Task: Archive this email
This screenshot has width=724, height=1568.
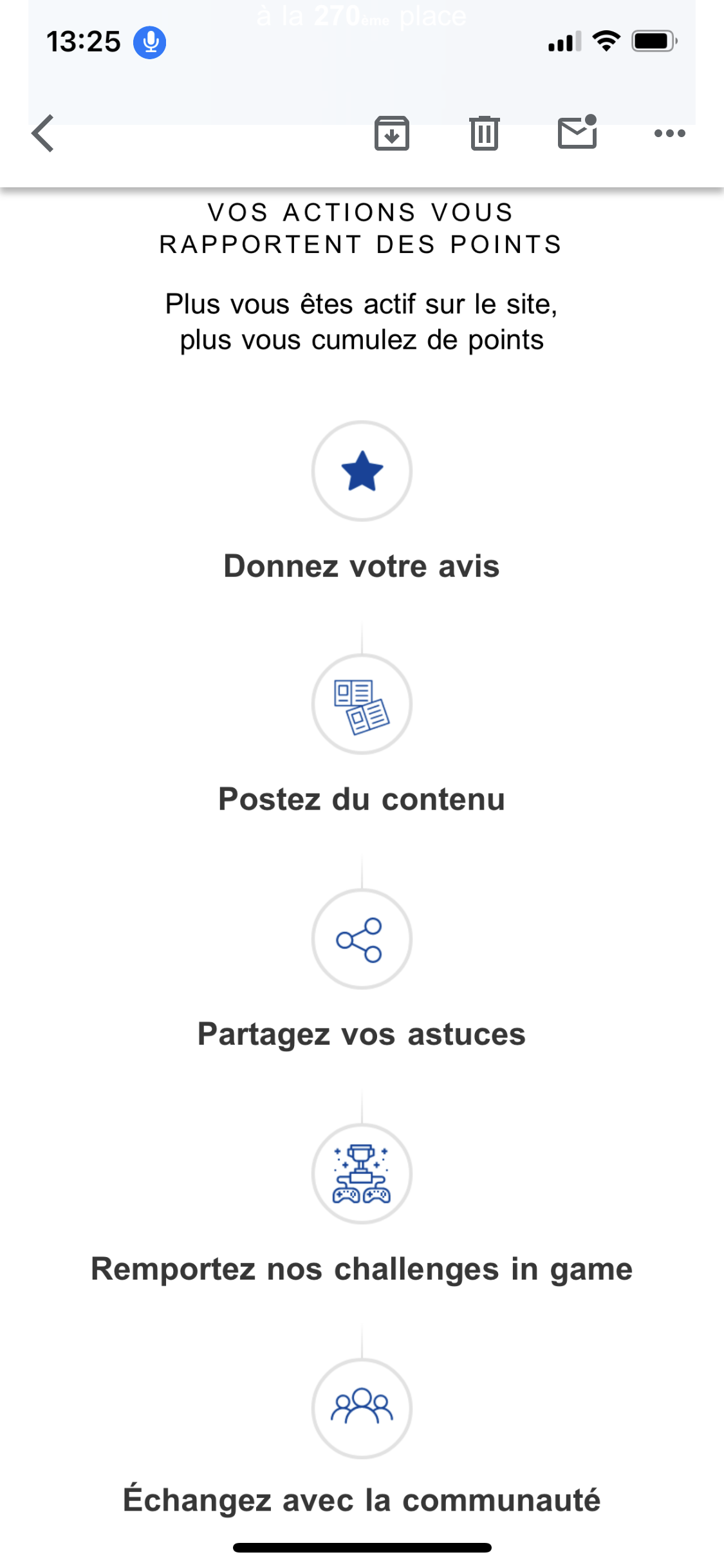Action: tap(391, 133)
